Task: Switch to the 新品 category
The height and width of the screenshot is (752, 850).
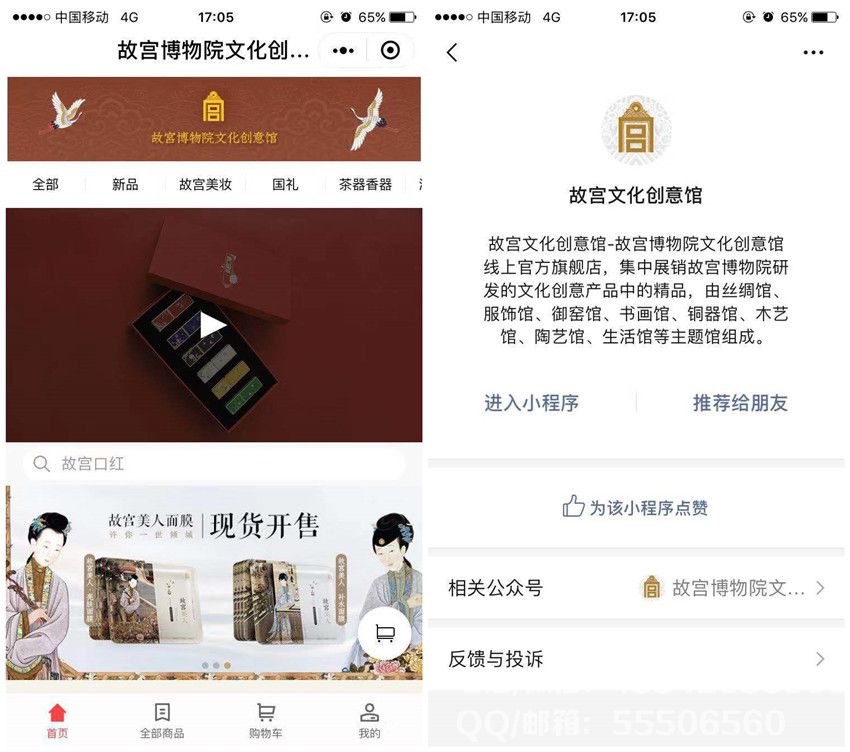Action: click(125, 185)
